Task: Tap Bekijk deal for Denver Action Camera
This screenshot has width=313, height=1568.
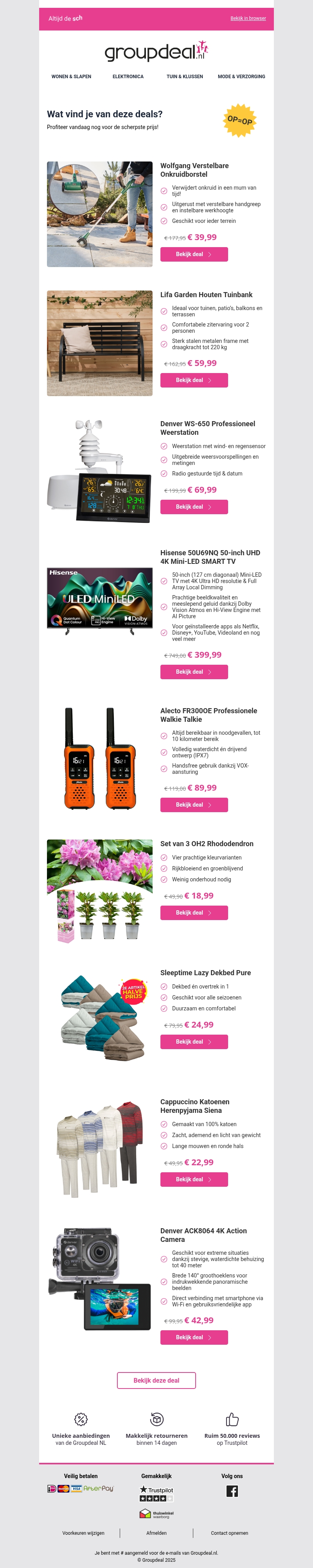Action: 194,1337
